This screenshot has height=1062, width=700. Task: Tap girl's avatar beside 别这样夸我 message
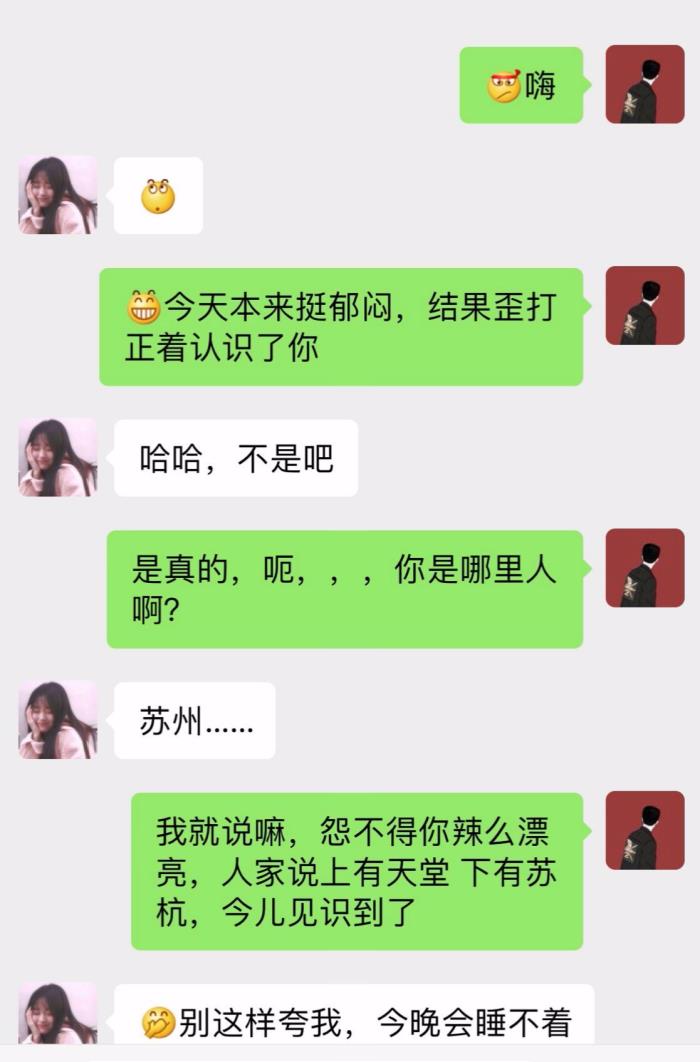(x=58, y=1014)
